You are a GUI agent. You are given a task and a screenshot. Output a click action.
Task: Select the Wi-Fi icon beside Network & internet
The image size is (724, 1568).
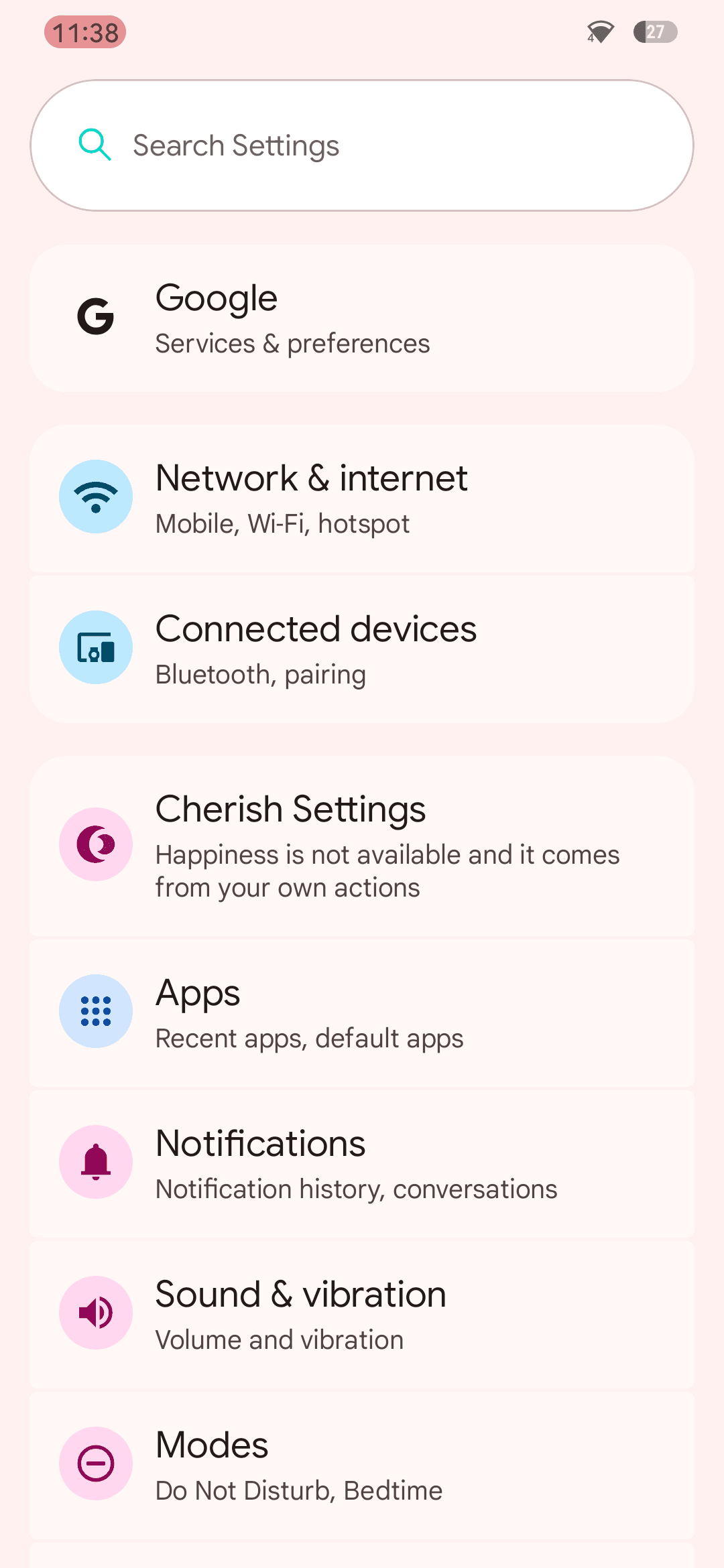coord(95,497)
